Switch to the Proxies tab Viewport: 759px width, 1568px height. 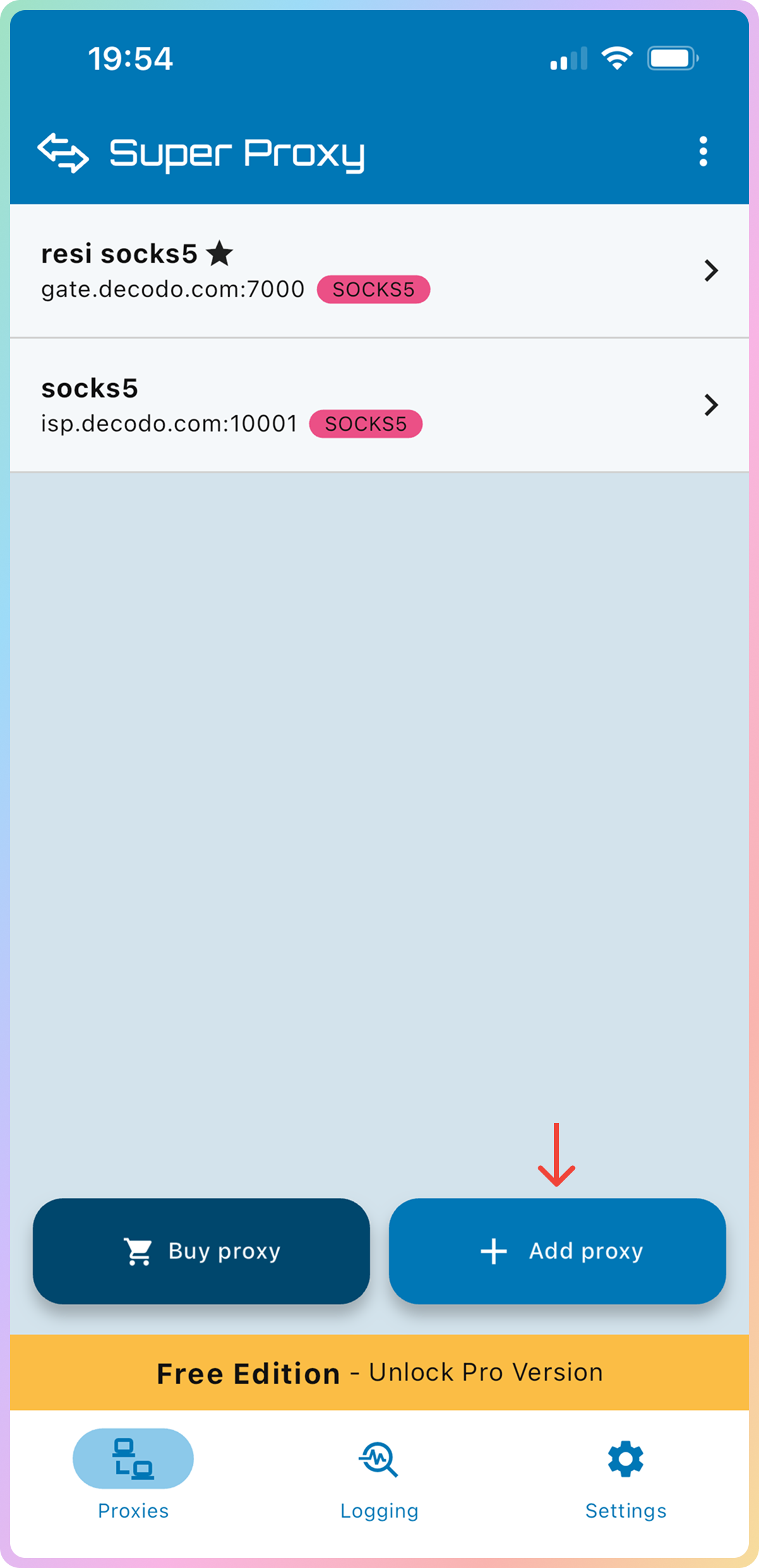pyautogui.click(x=133, y=1474)
